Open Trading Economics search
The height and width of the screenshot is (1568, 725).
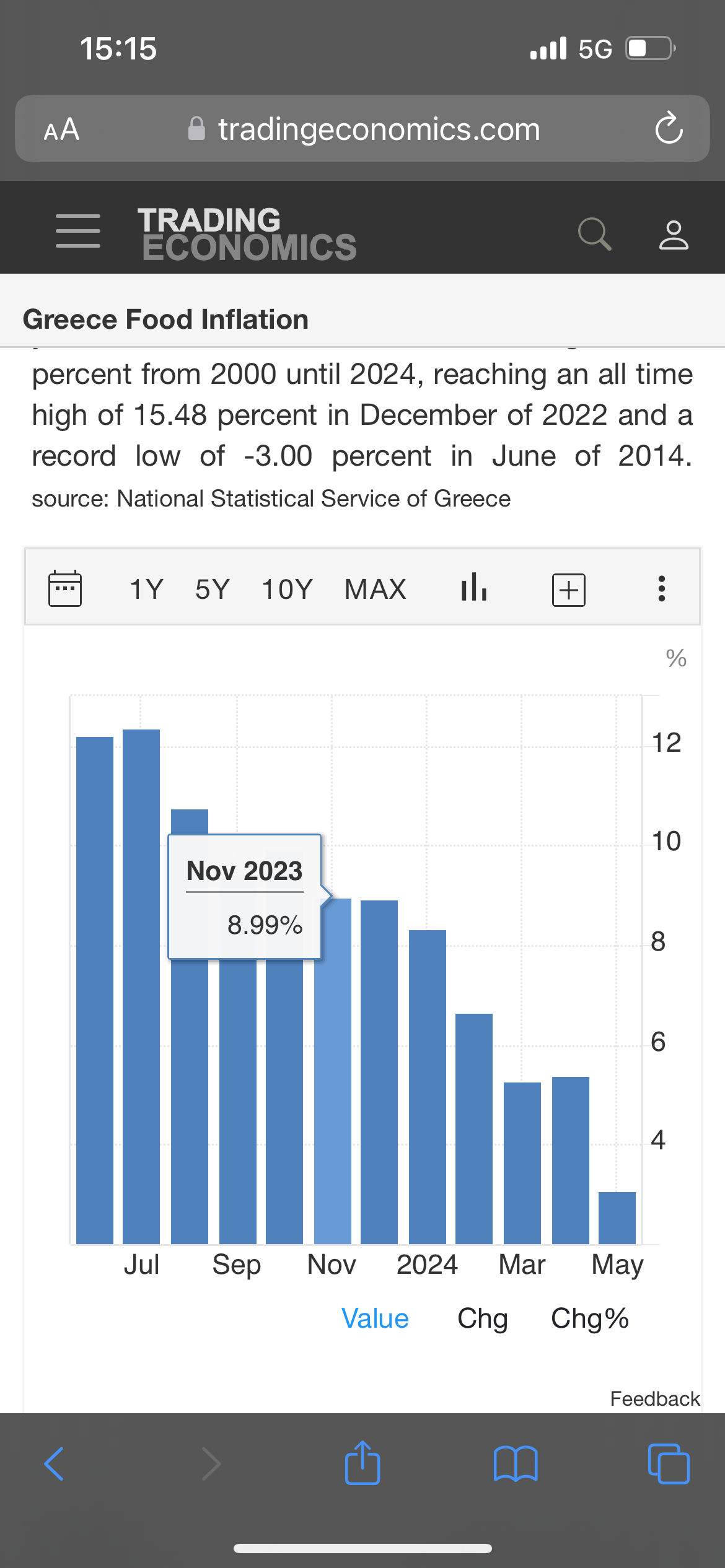click(594, 233)
